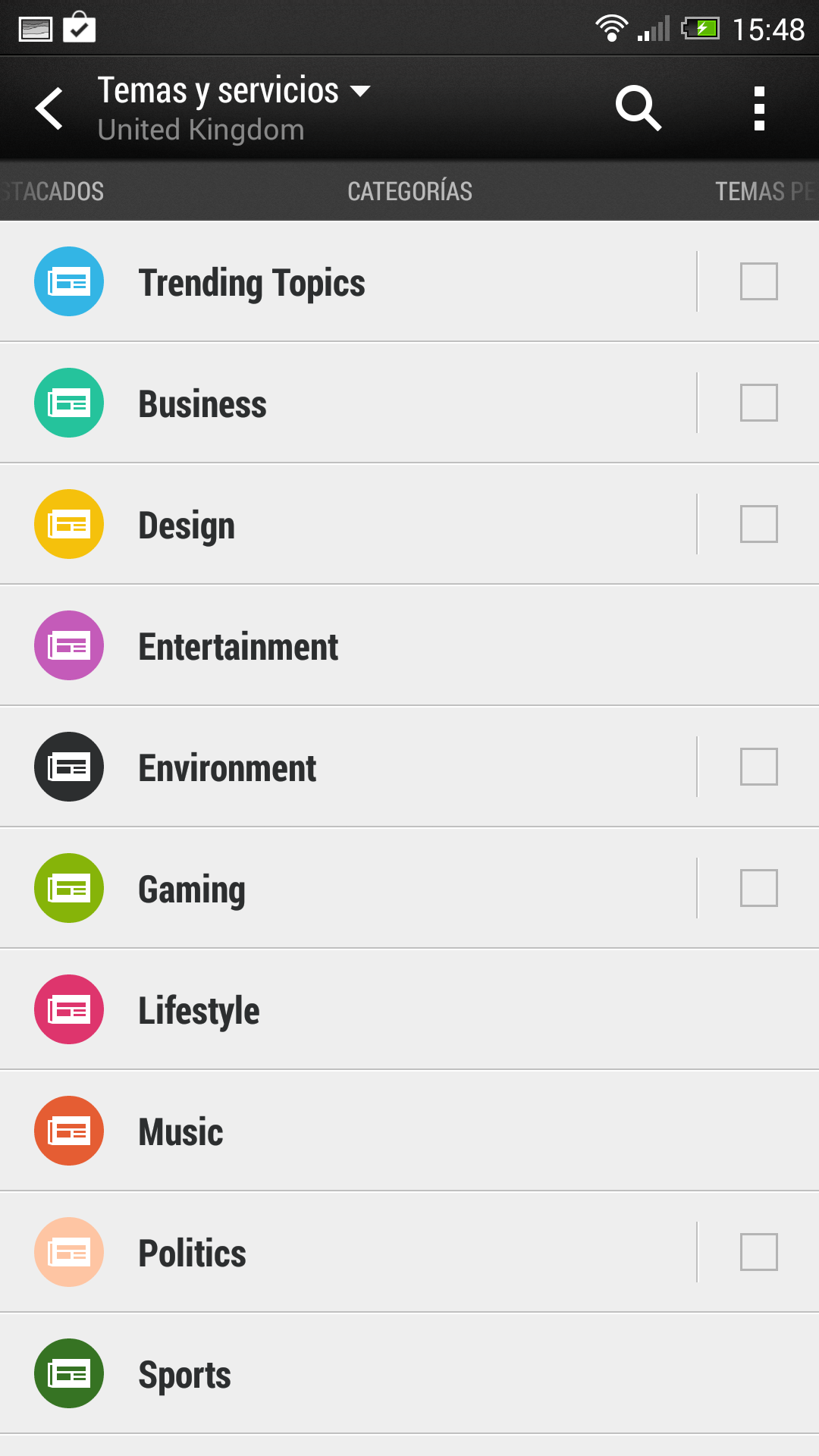Viewport: 819px width, 1456px height.
Task: Go back using the header arrow
Action: 50,108
